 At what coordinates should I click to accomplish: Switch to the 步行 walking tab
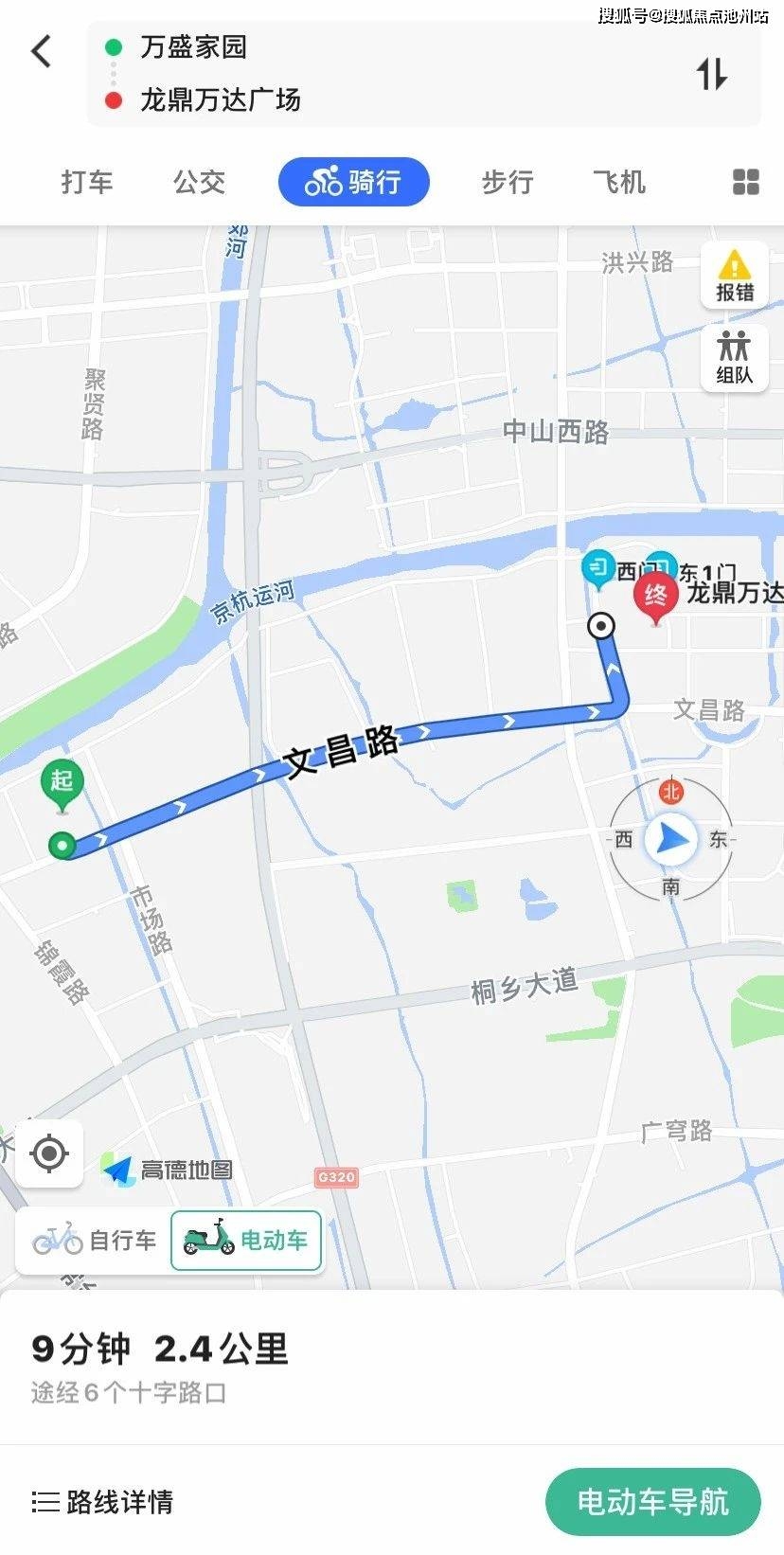[x=508, y=182]
